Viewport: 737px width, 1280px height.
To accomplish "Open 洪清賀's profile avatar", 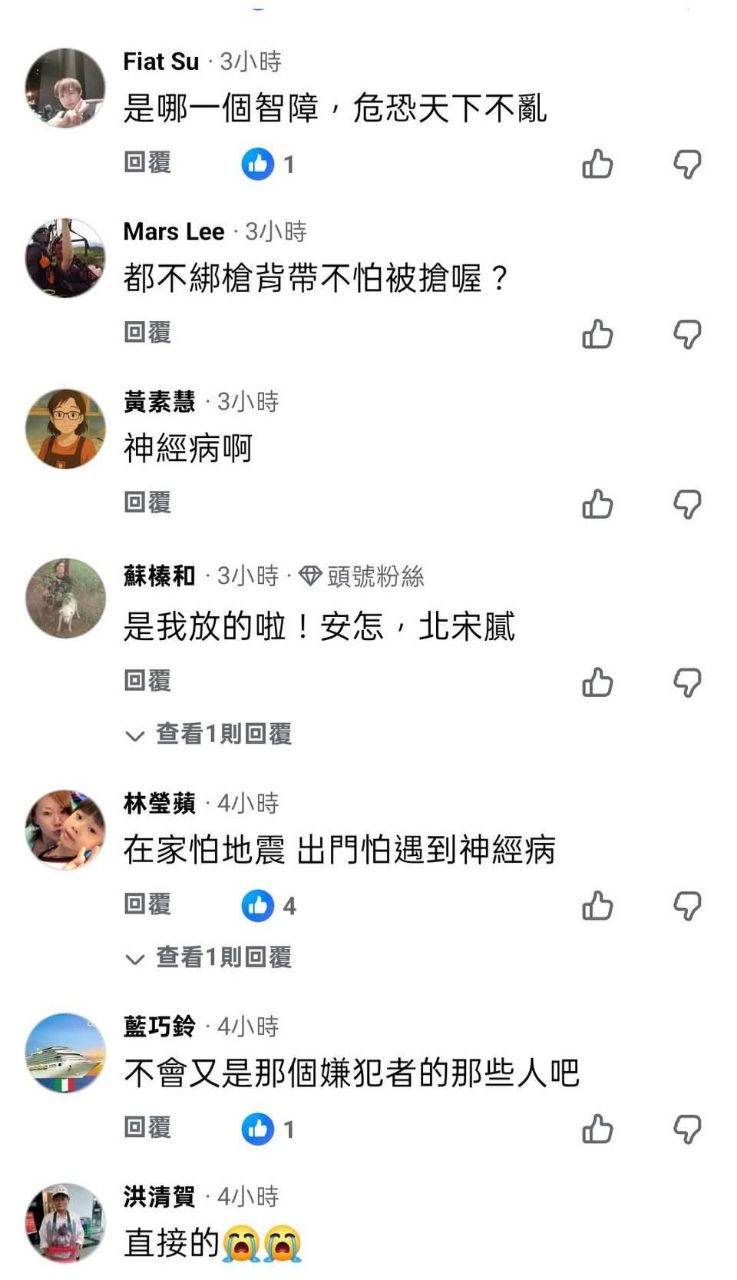I will (65, 1223).
